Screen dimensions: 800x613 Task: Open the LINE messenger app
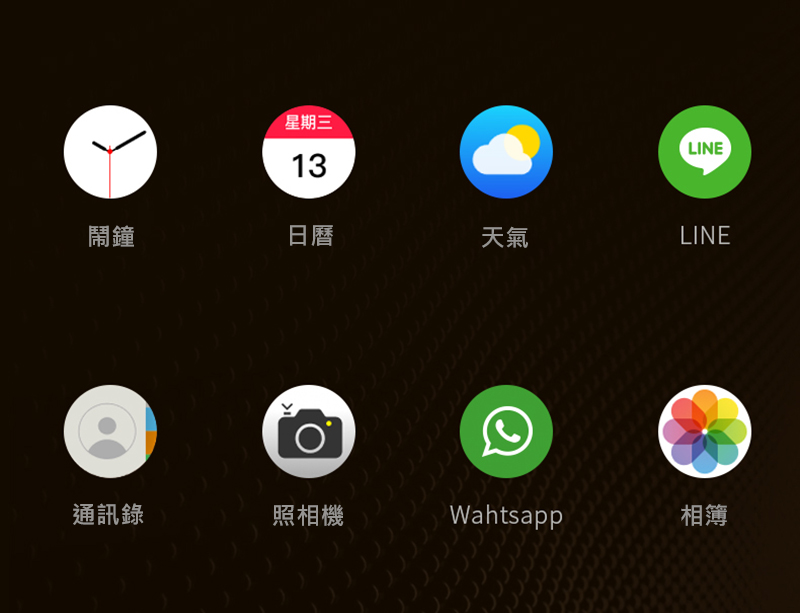[704, 152]
